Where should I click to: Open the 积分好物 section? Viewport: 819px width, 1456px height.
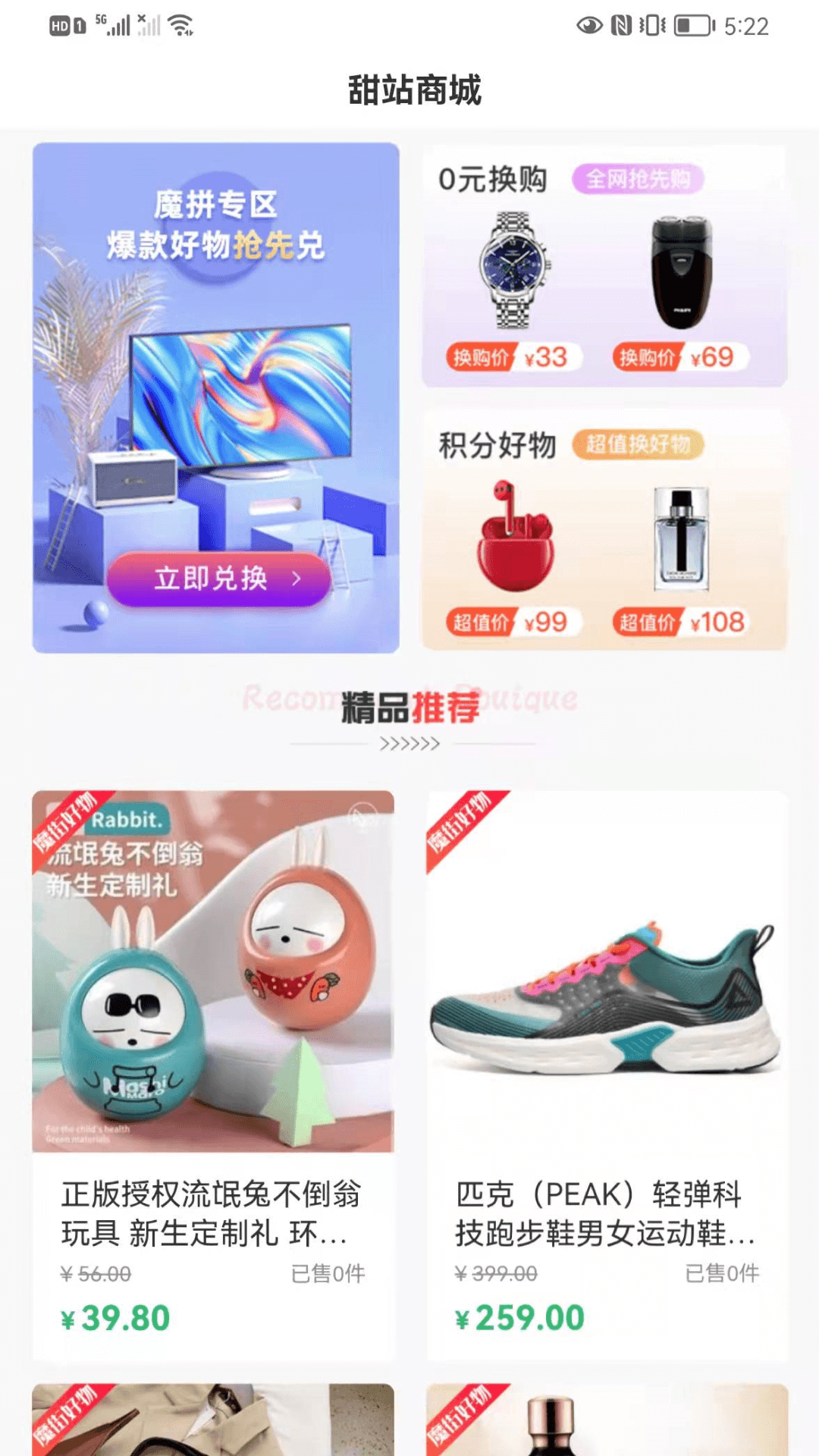coord(497,445)
